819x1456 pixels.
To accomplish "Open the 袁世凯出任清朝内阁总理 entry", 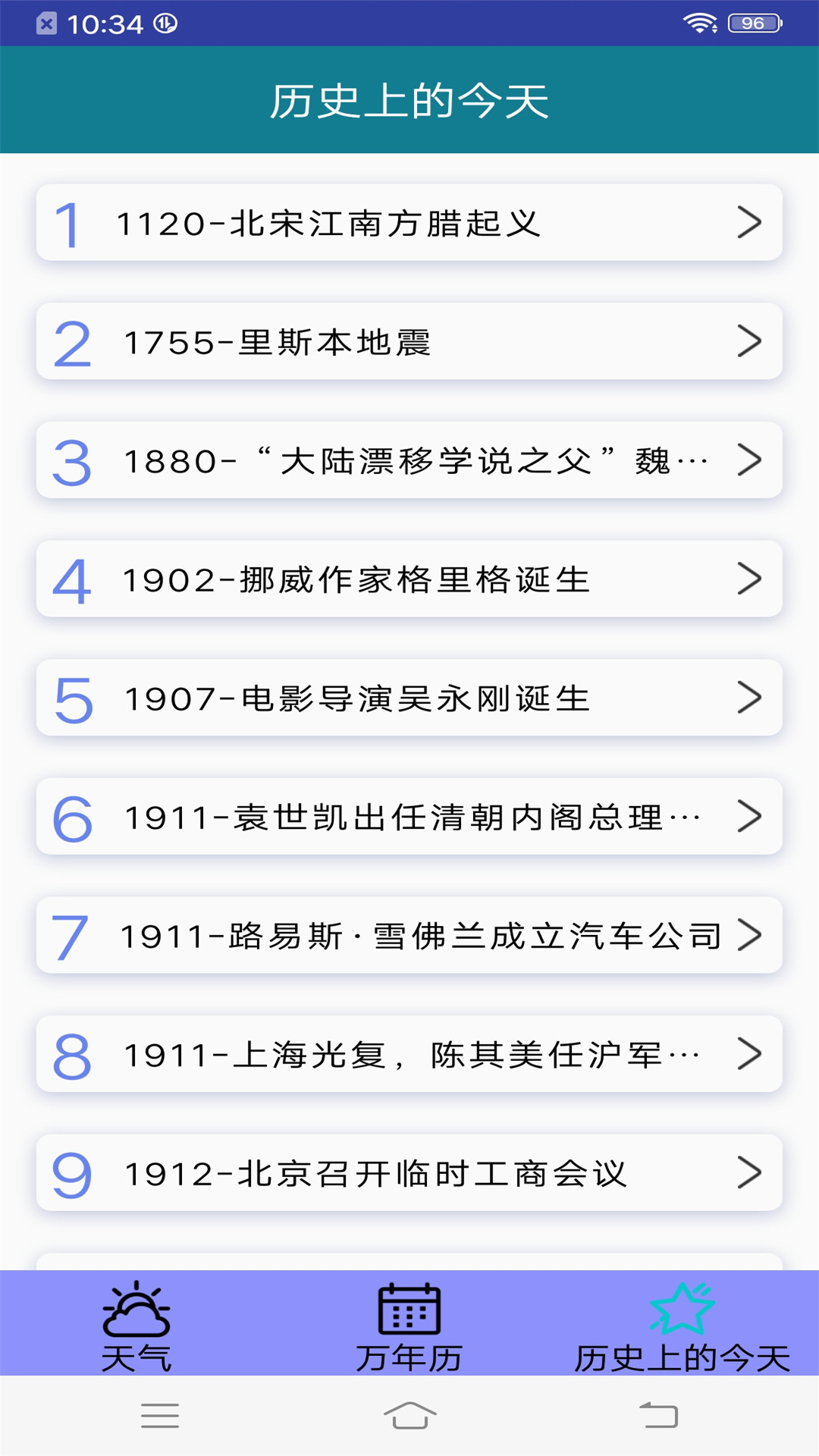I will click(x=409, y=816).
